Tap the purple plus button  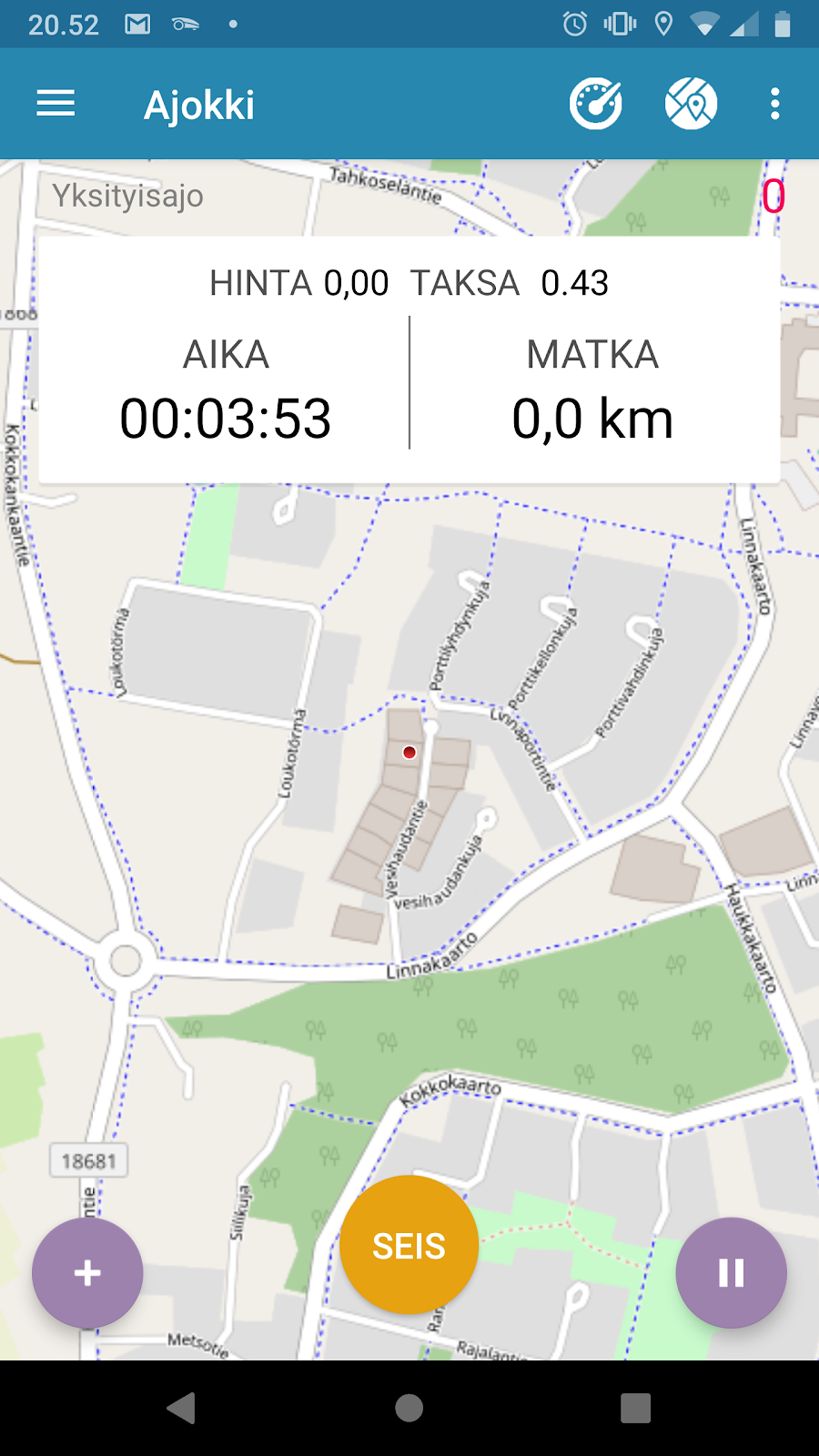pyautogui.click(x=87, y=1272)
